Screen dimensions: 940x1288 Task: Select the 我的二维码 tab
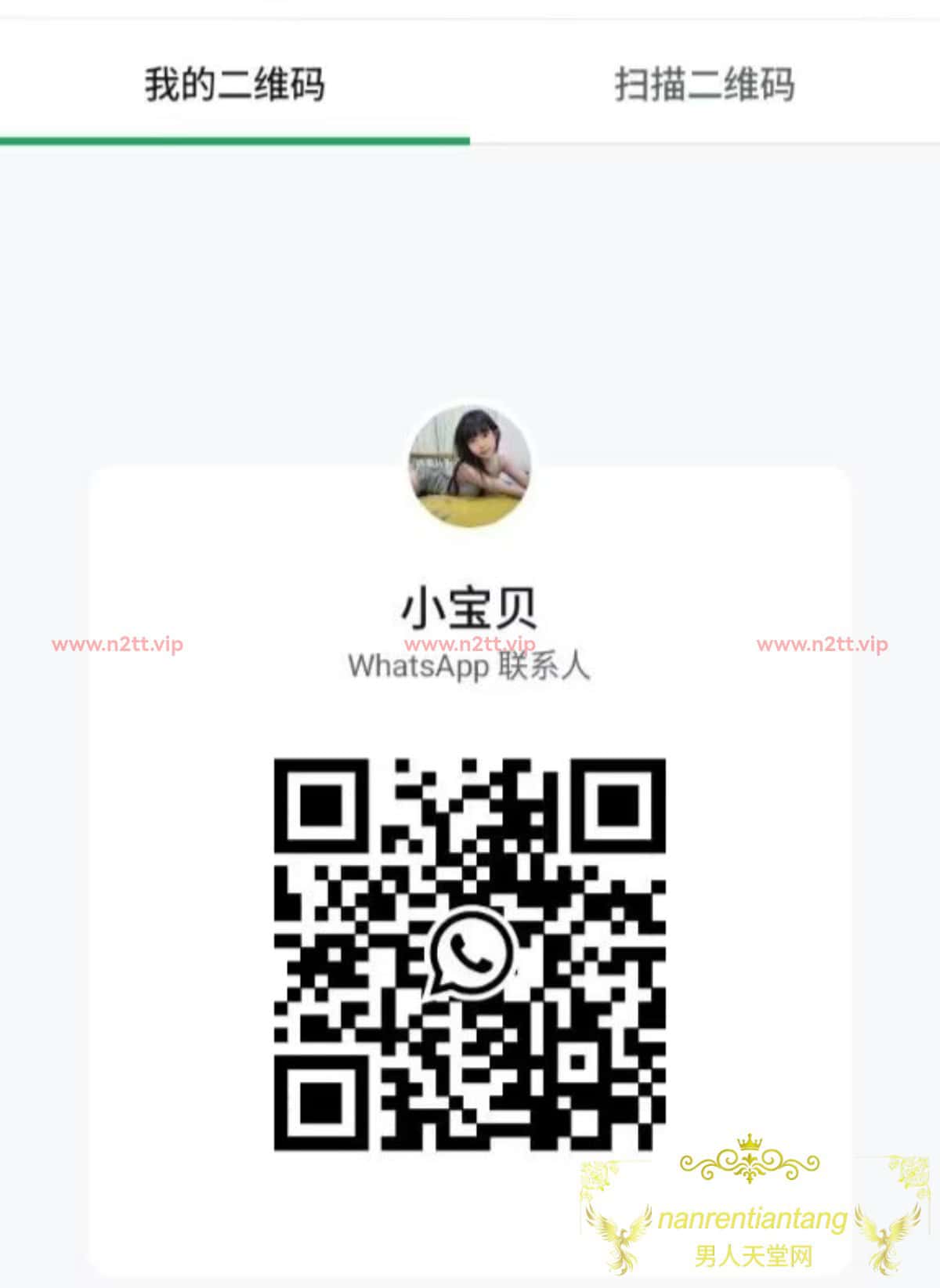point(234,84)
